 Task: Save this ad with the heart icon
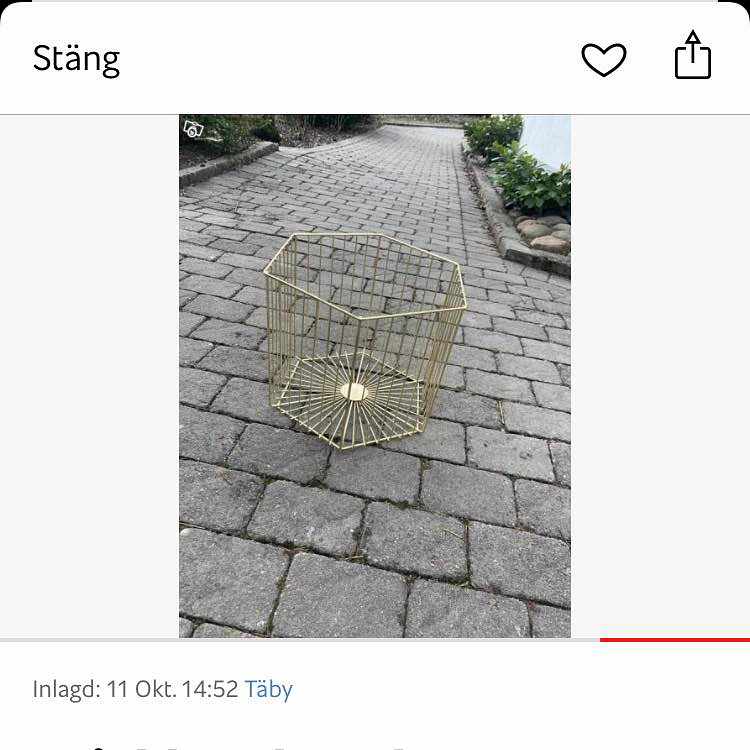[604, 60]
